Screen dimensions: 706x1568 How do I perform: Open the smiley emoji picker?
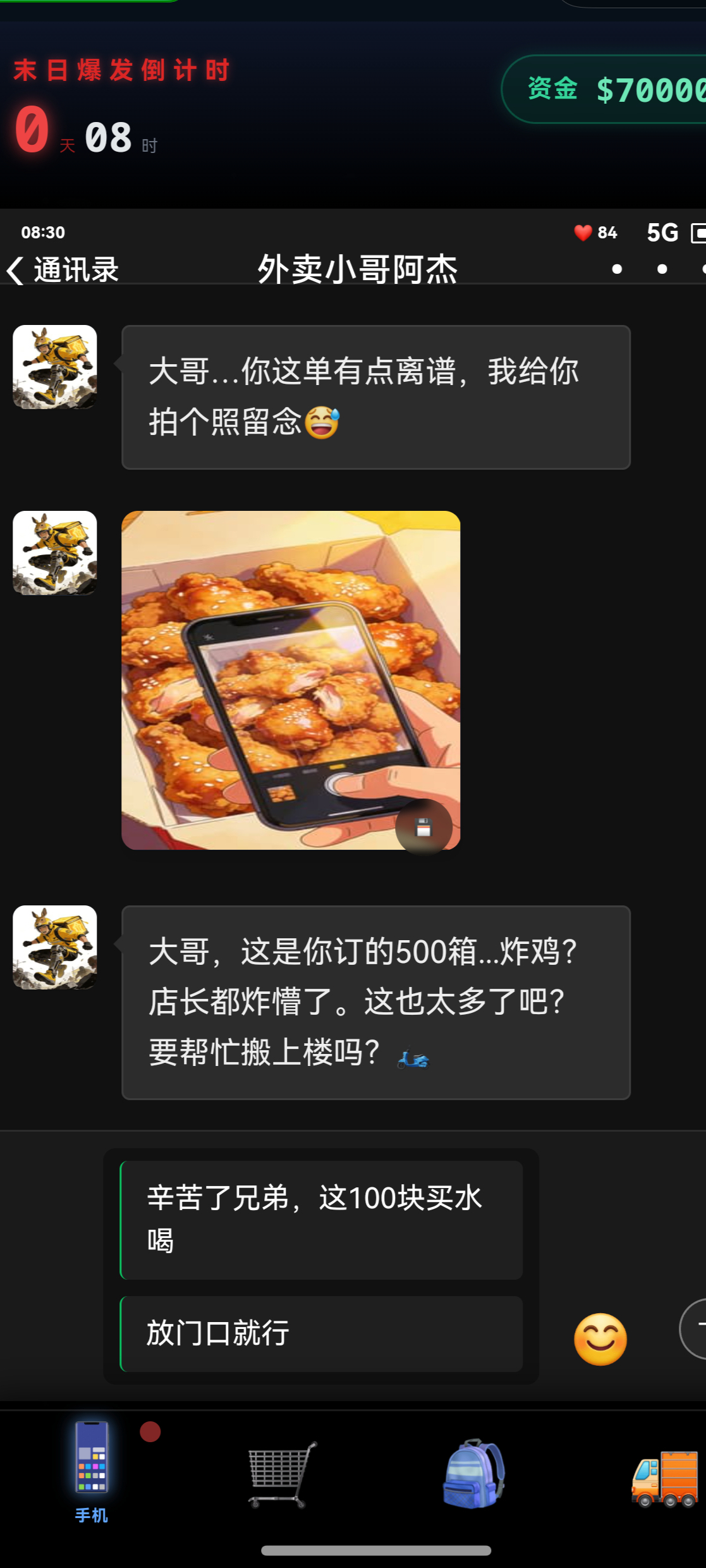pos(600,1339)
